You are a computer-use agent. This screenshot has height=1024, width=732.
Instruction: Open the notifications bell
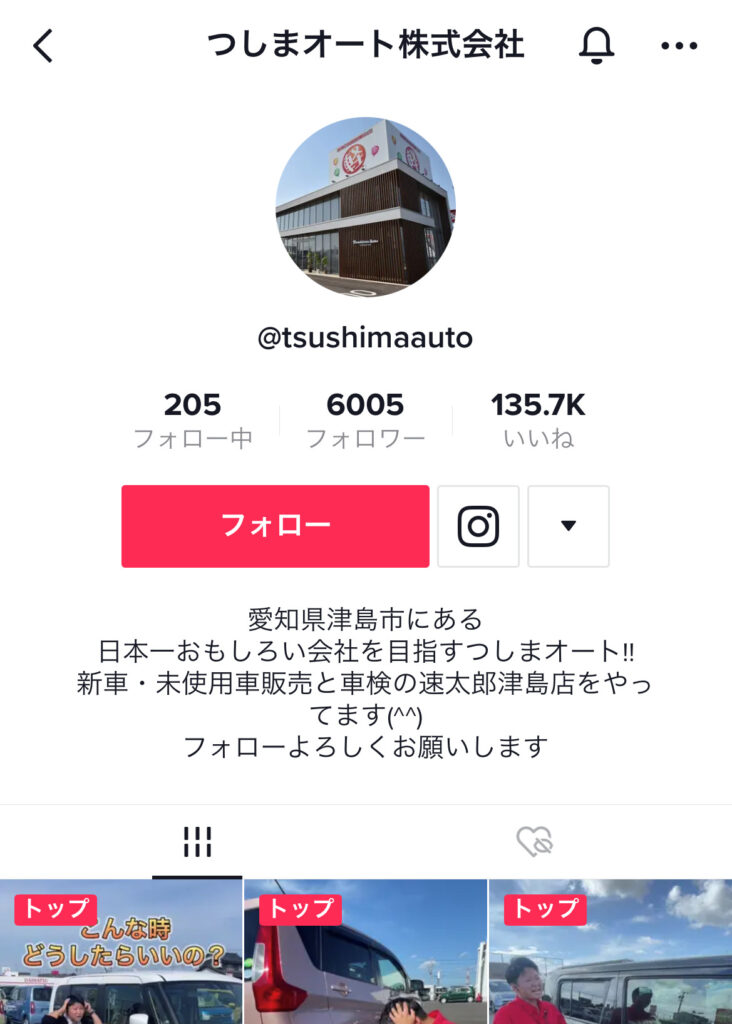[597, 46]
